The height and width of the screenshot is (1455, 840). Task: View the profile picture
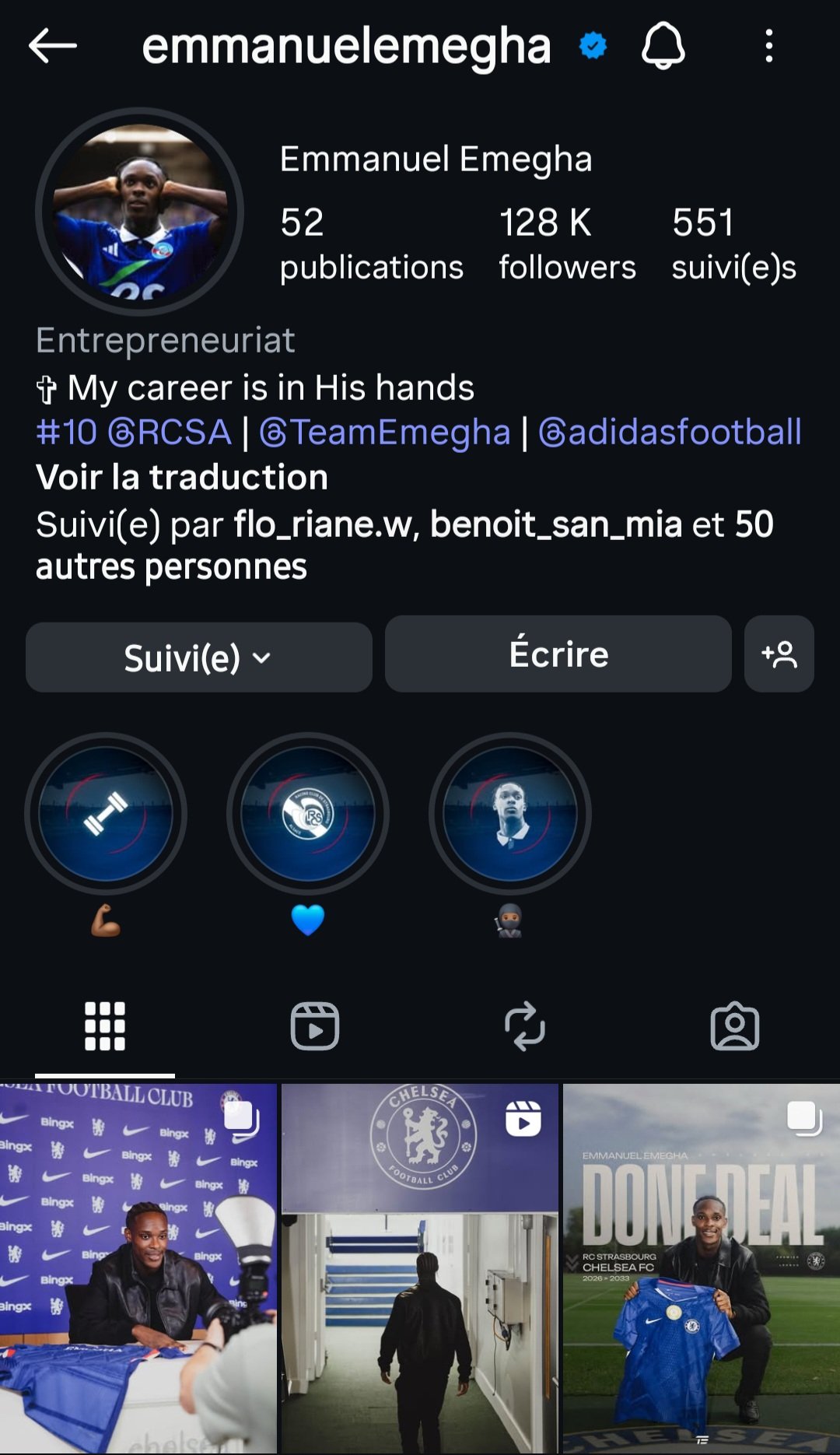click(140, 212)
